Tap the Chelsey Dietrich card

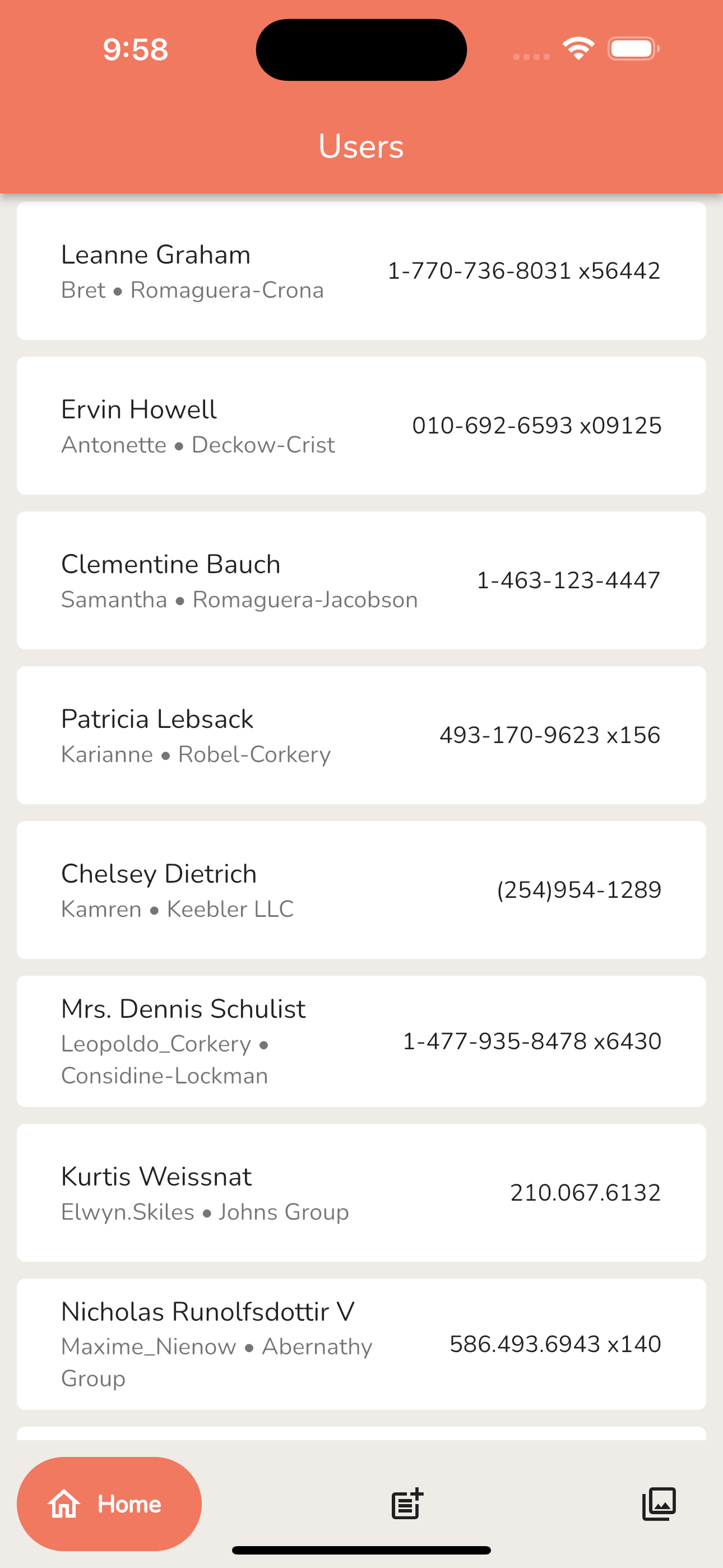tap(361, 889)
